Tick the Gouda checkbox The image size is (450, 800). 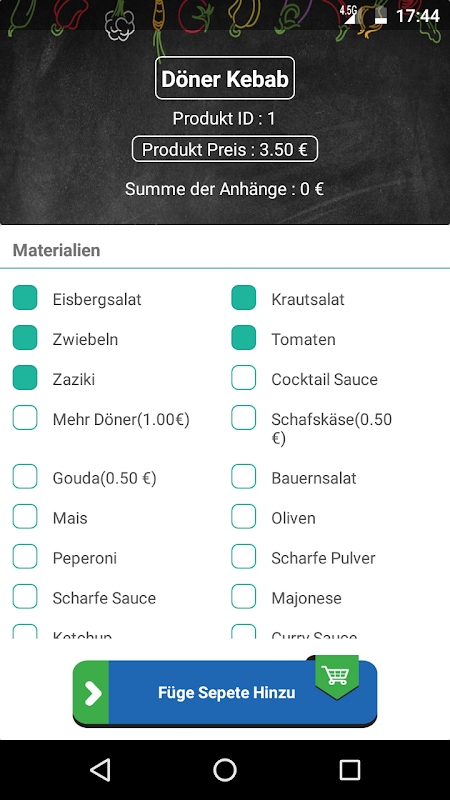coord(25,477)
